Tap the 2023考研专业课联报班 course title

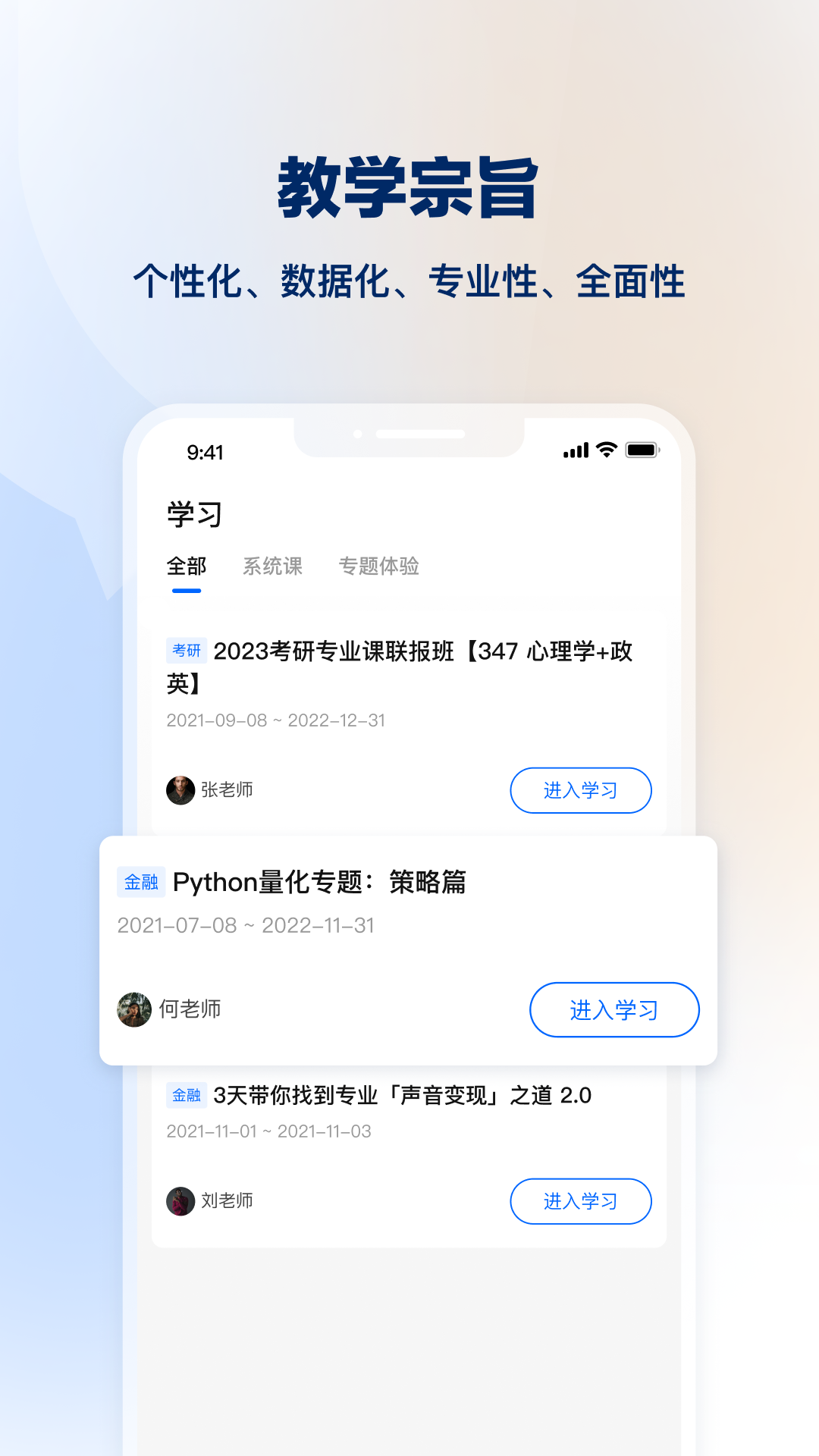(423, 652)
